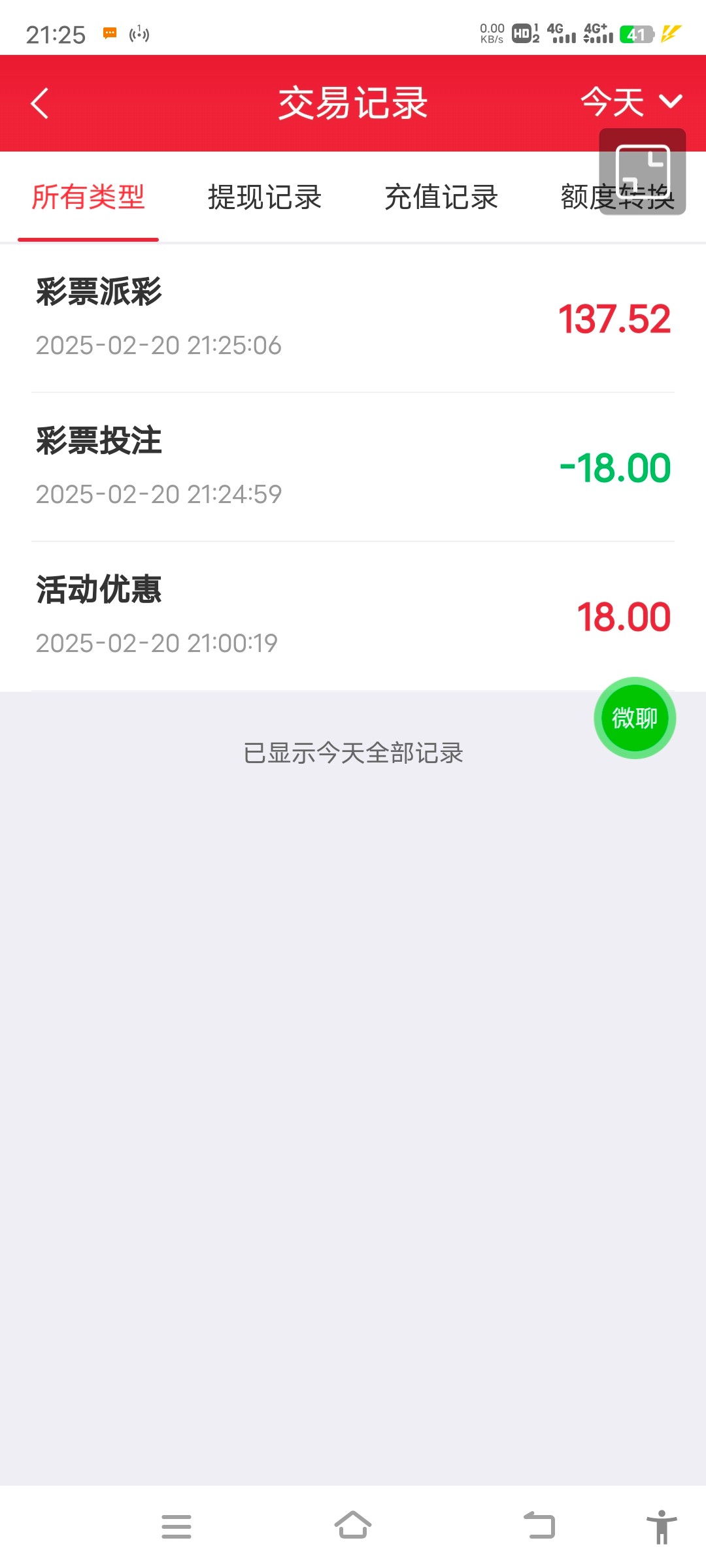
Task: Select the 充值记录 tab
Action: point(441,197)
